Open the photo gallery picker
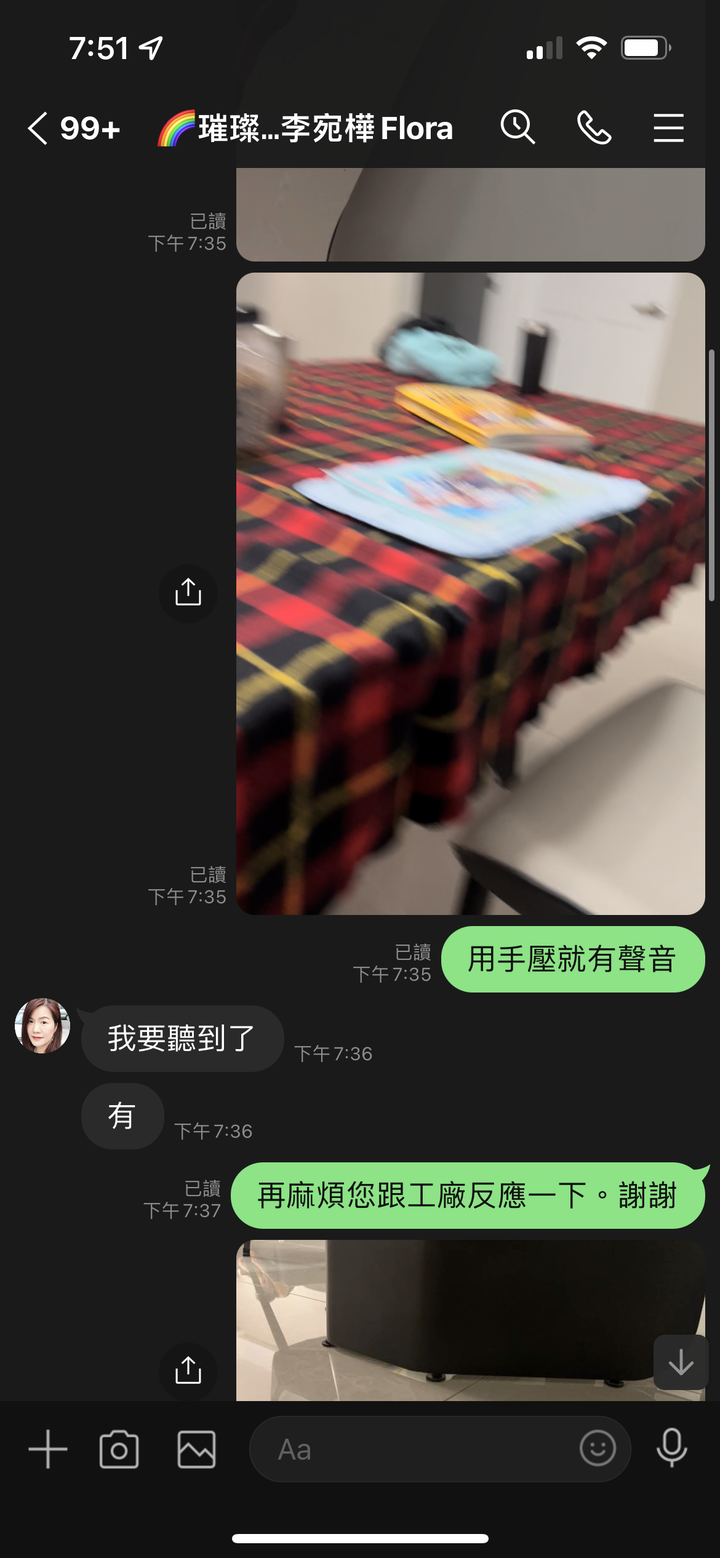 coord(196,1449)
